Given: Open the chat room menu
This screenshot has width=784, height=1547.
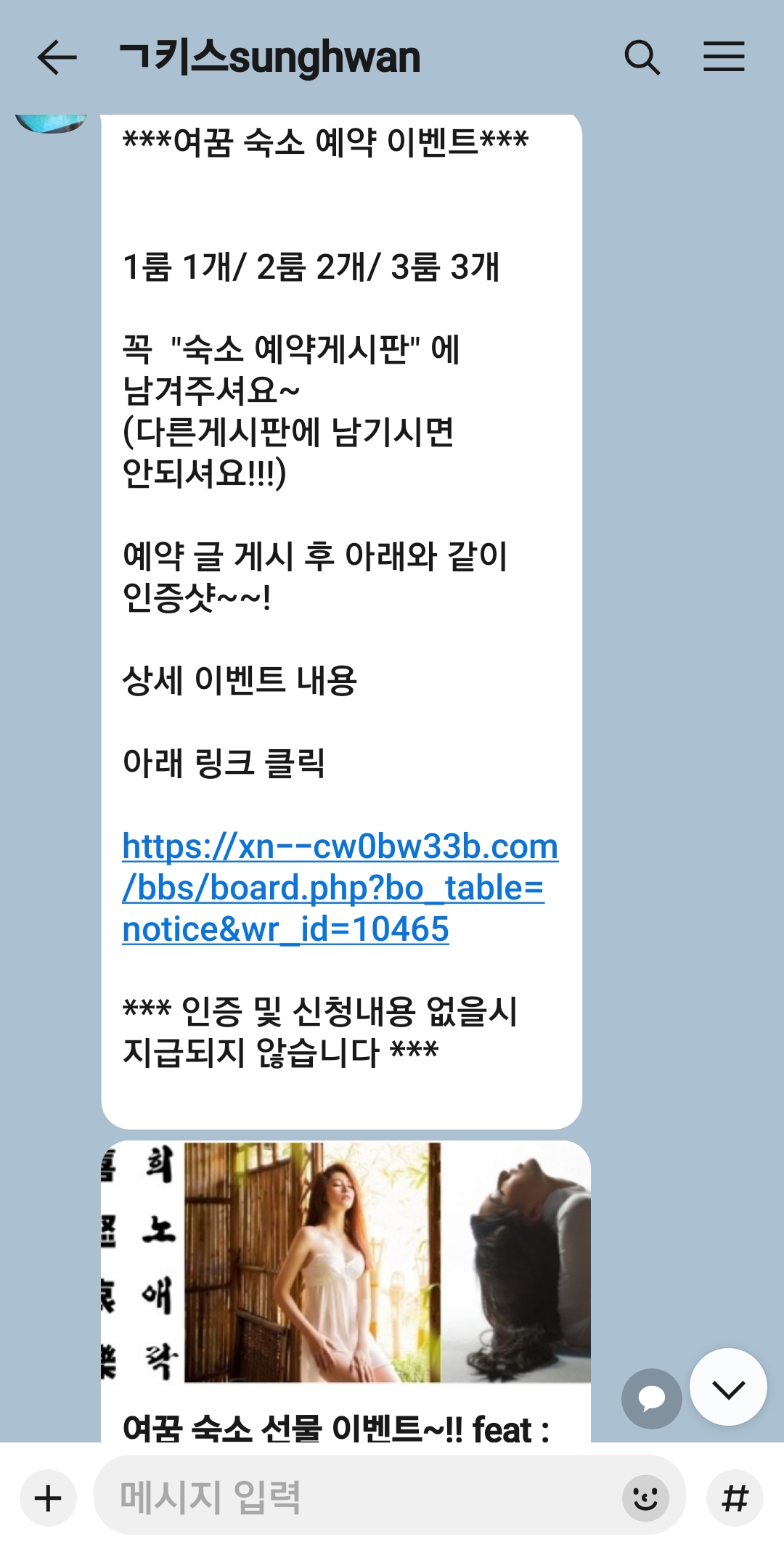Looking at the screenshot, I should point(724,57).
